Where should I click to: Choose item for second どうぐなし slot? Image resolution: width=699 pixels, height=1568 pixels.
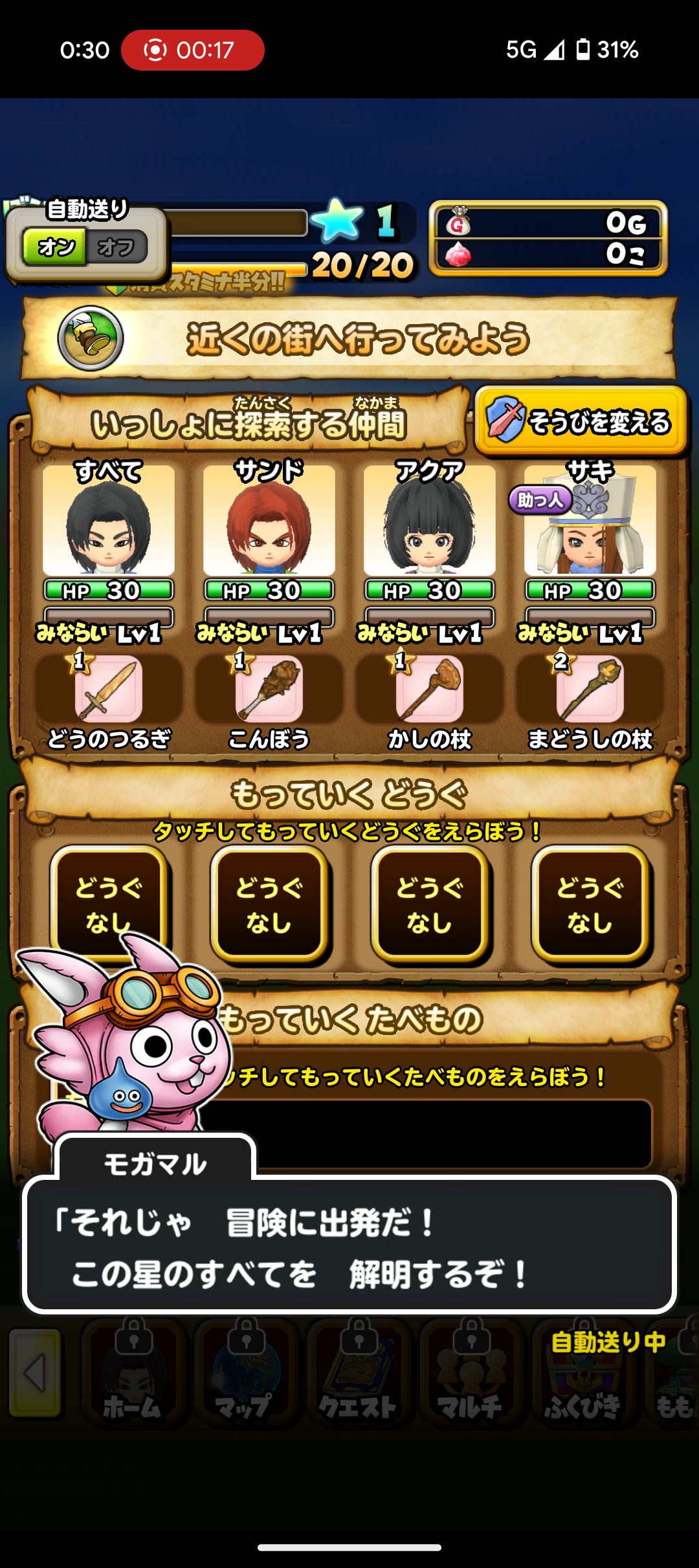(x=269, y=903)
